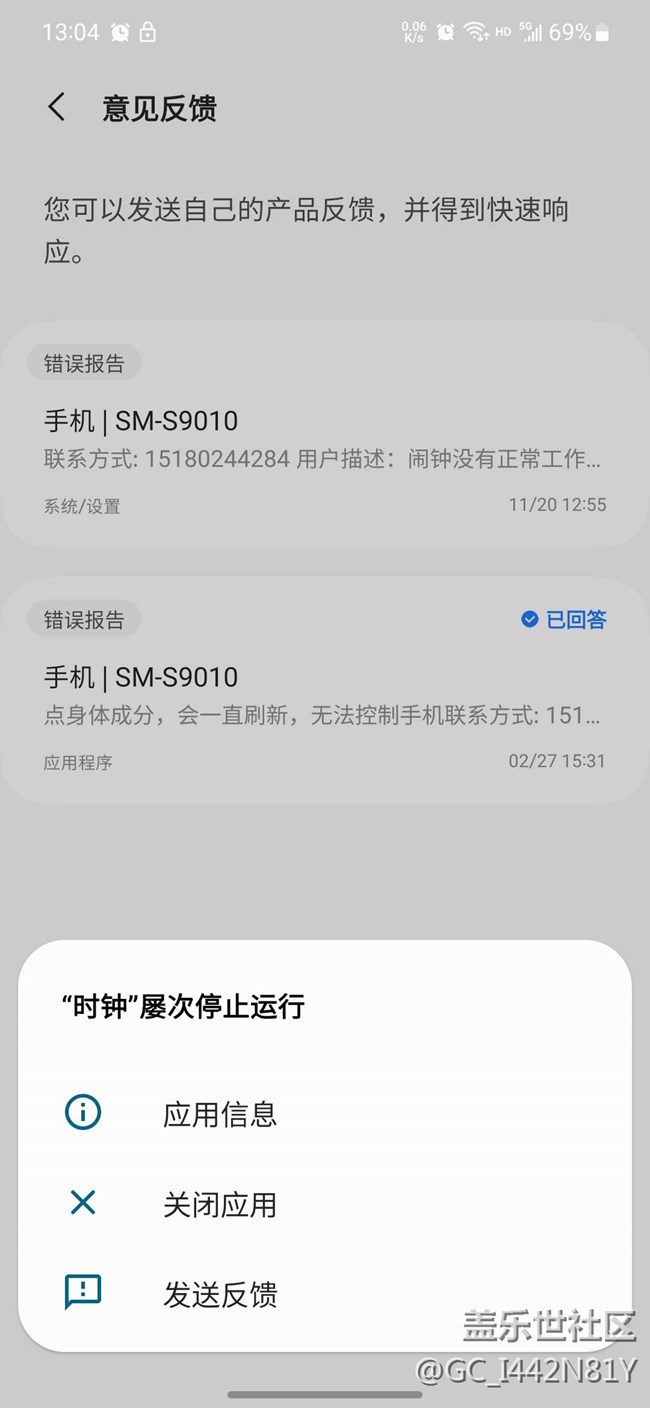Open 应用信息 for the Clock app

tap(324, 1113)
